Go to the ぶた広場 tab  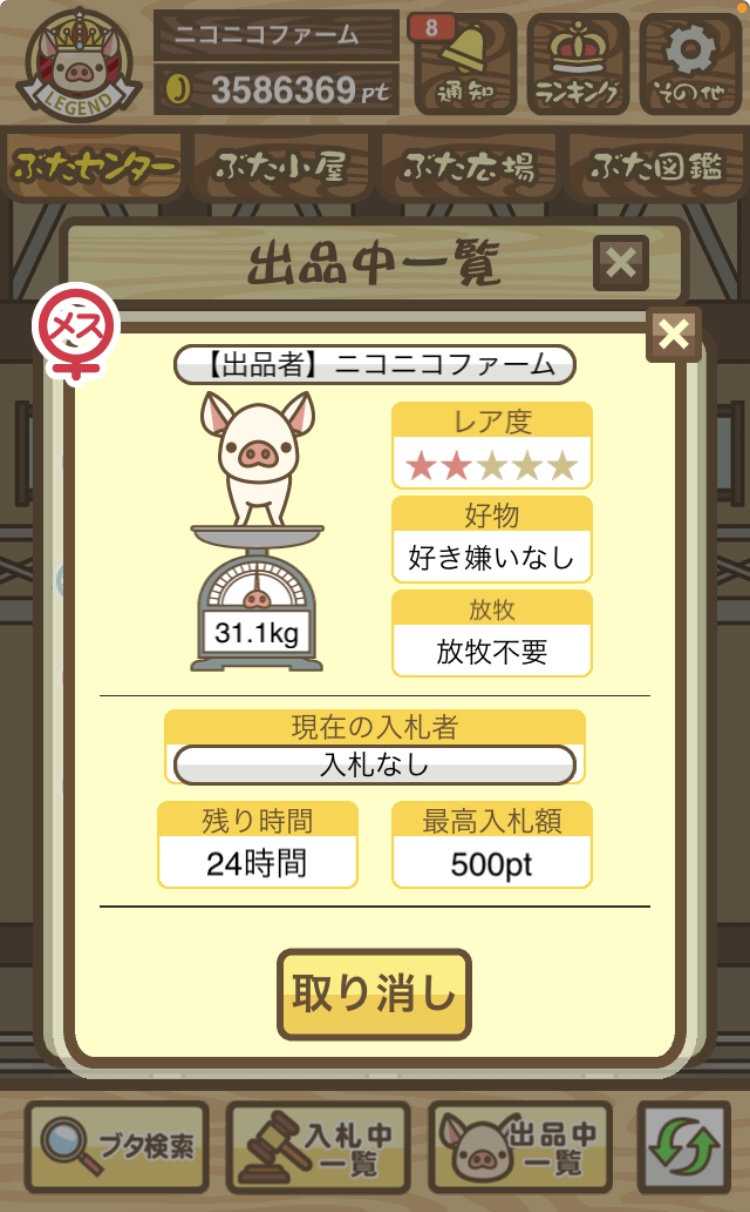coord(469,167)
